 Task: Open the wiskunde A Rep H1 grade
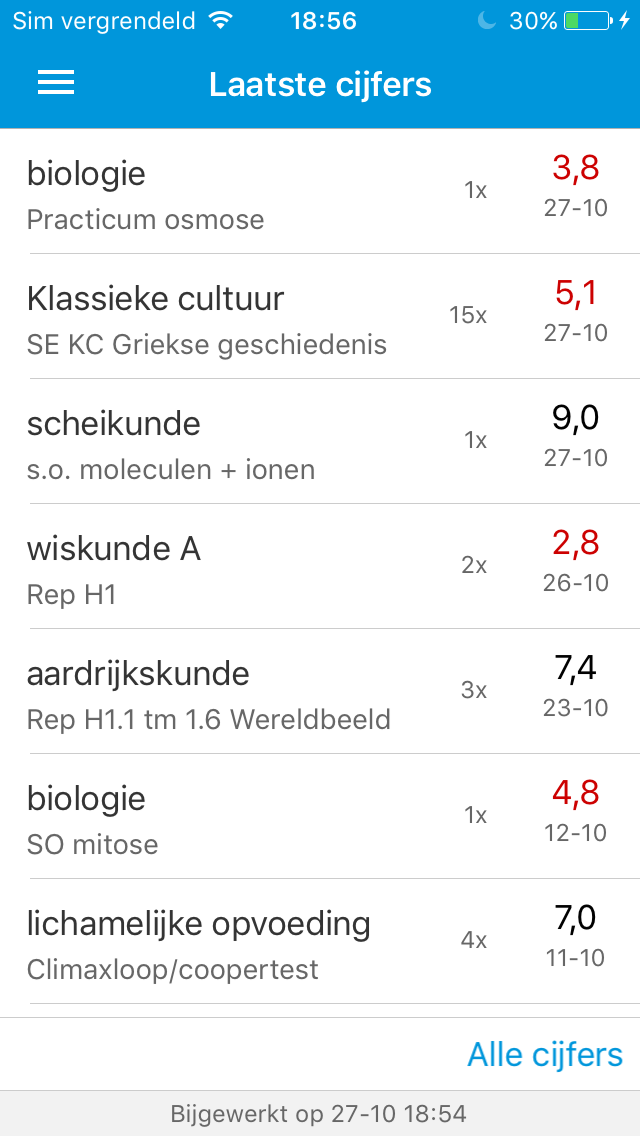click(320, 566)
